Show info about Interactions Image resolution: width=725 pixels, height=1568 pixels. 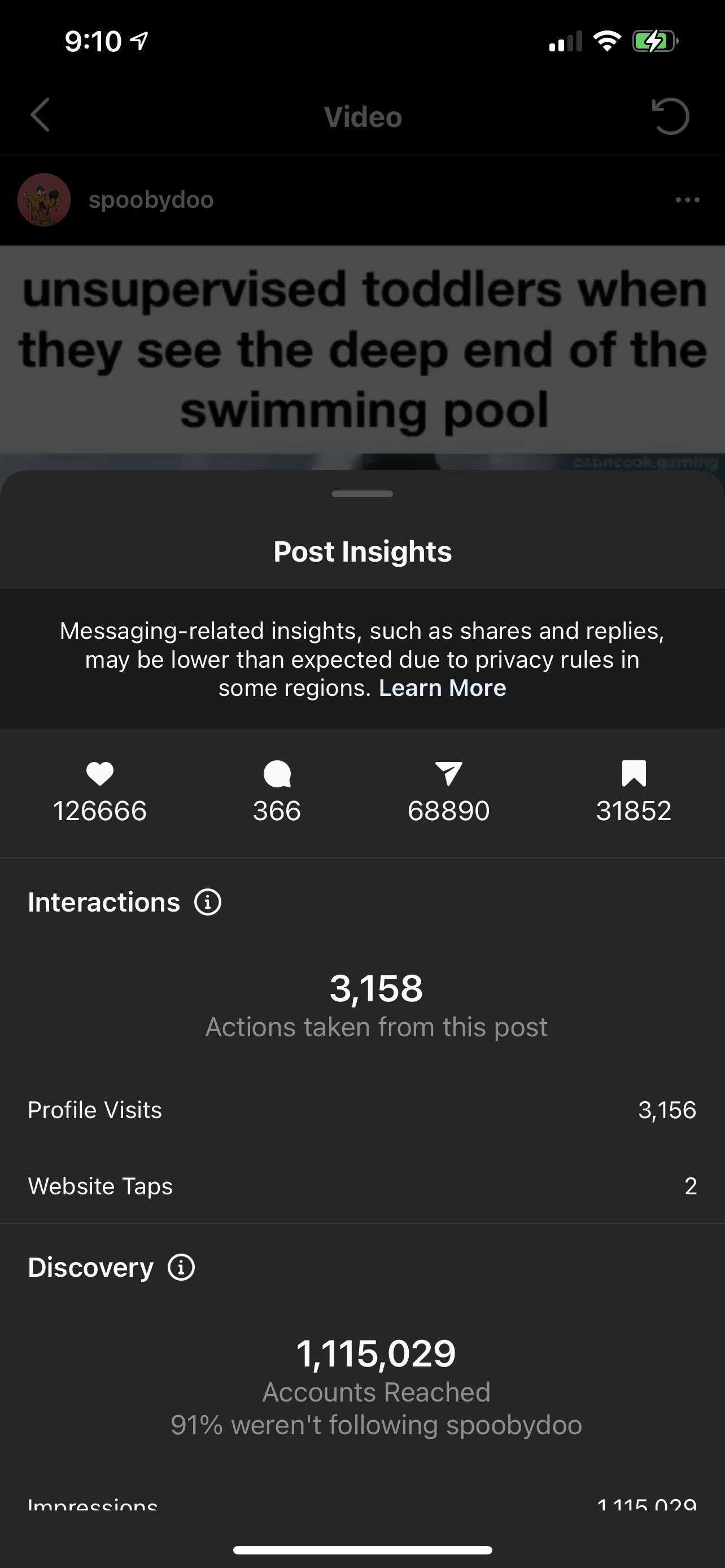point(208,901)
